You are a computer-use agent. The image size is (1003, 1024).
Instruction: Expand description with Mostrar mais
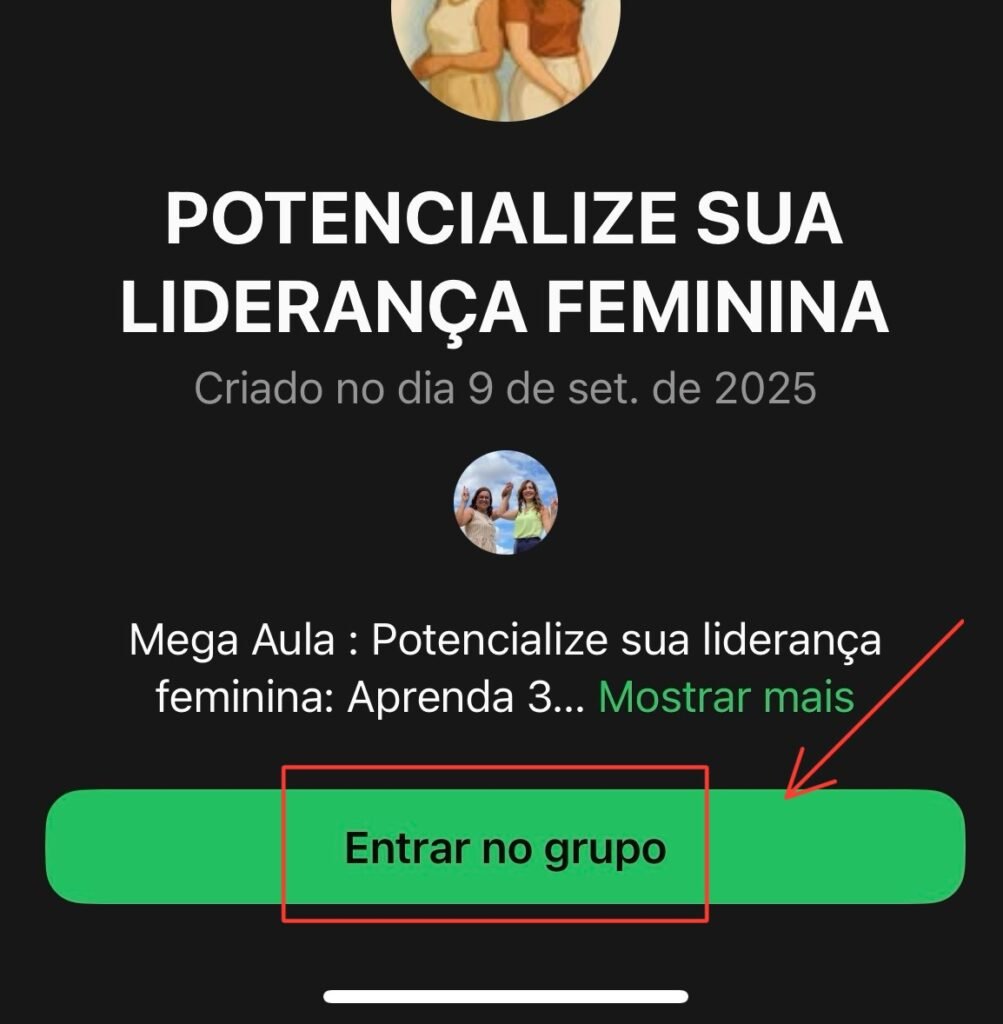(726, 697)
